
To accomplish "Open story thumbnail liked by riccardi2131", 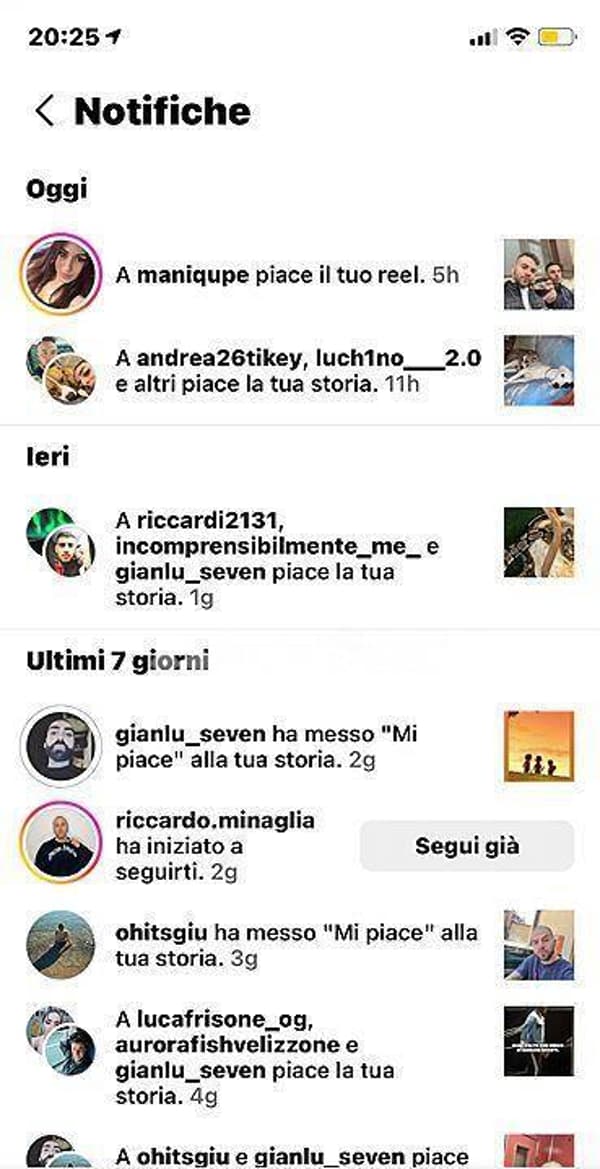I will click(x=539, y=543).
